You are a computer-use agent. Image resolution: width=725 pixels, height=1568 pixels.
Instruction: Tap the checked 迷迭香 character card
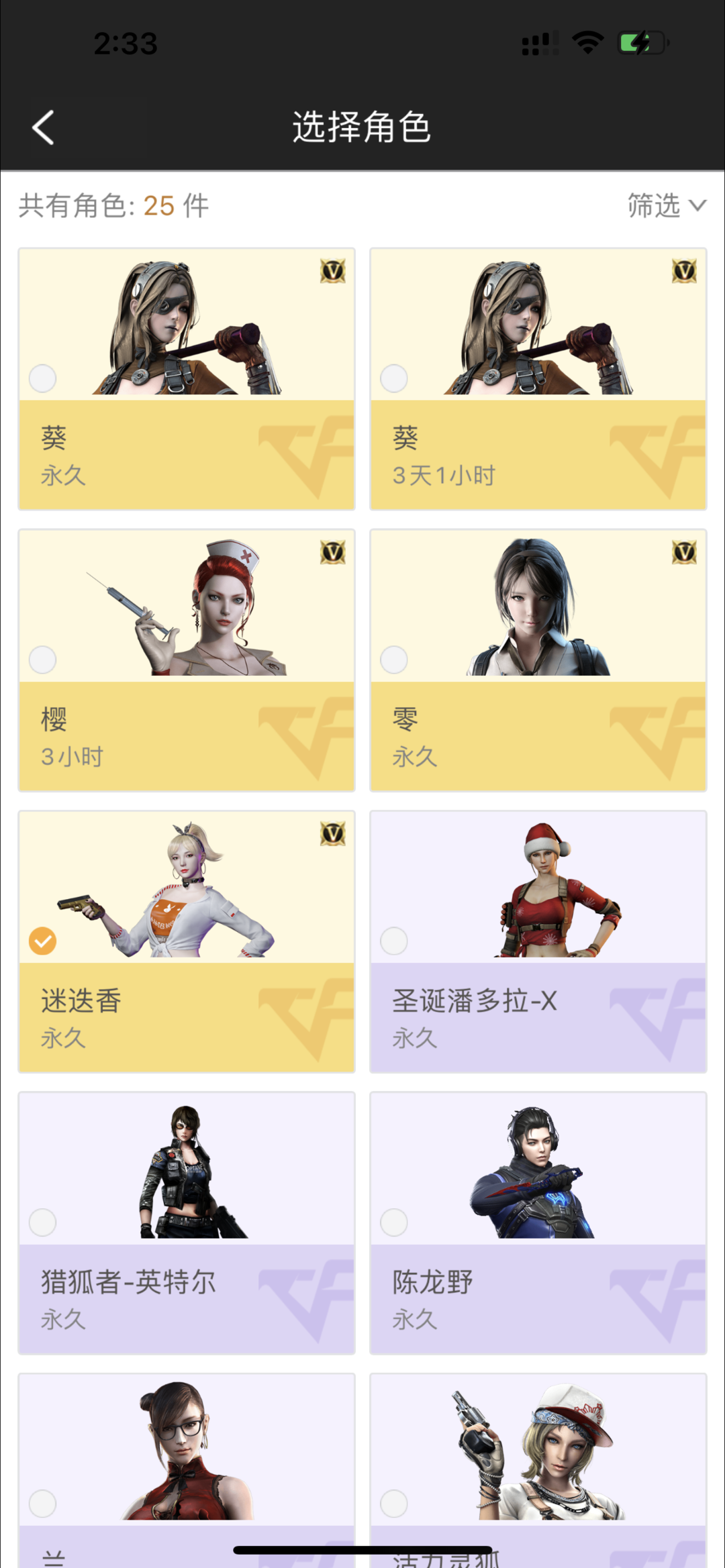(187, 941)
